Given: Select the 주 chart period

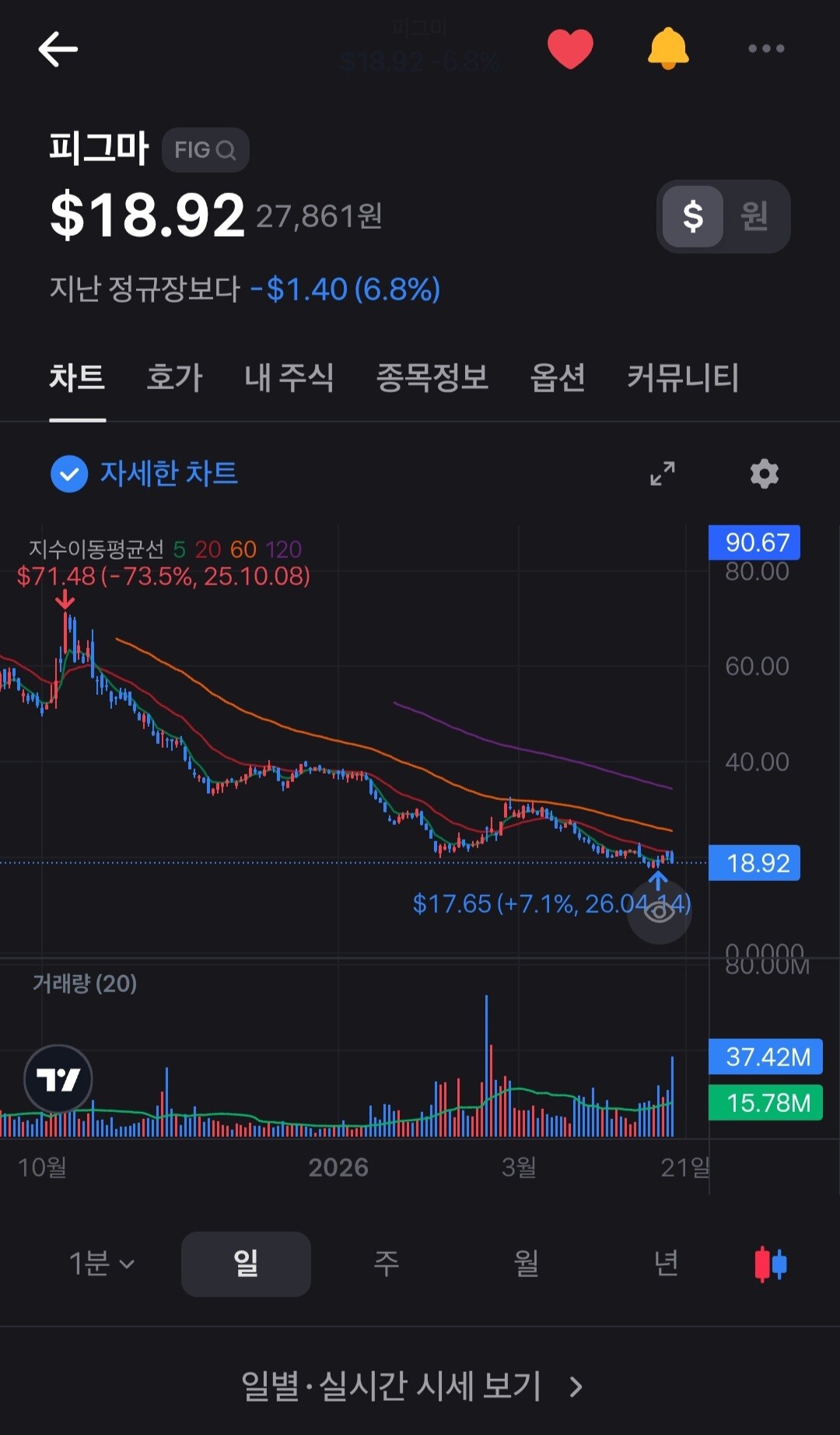Looking at the screenshot, I should tap(387, 1264).
